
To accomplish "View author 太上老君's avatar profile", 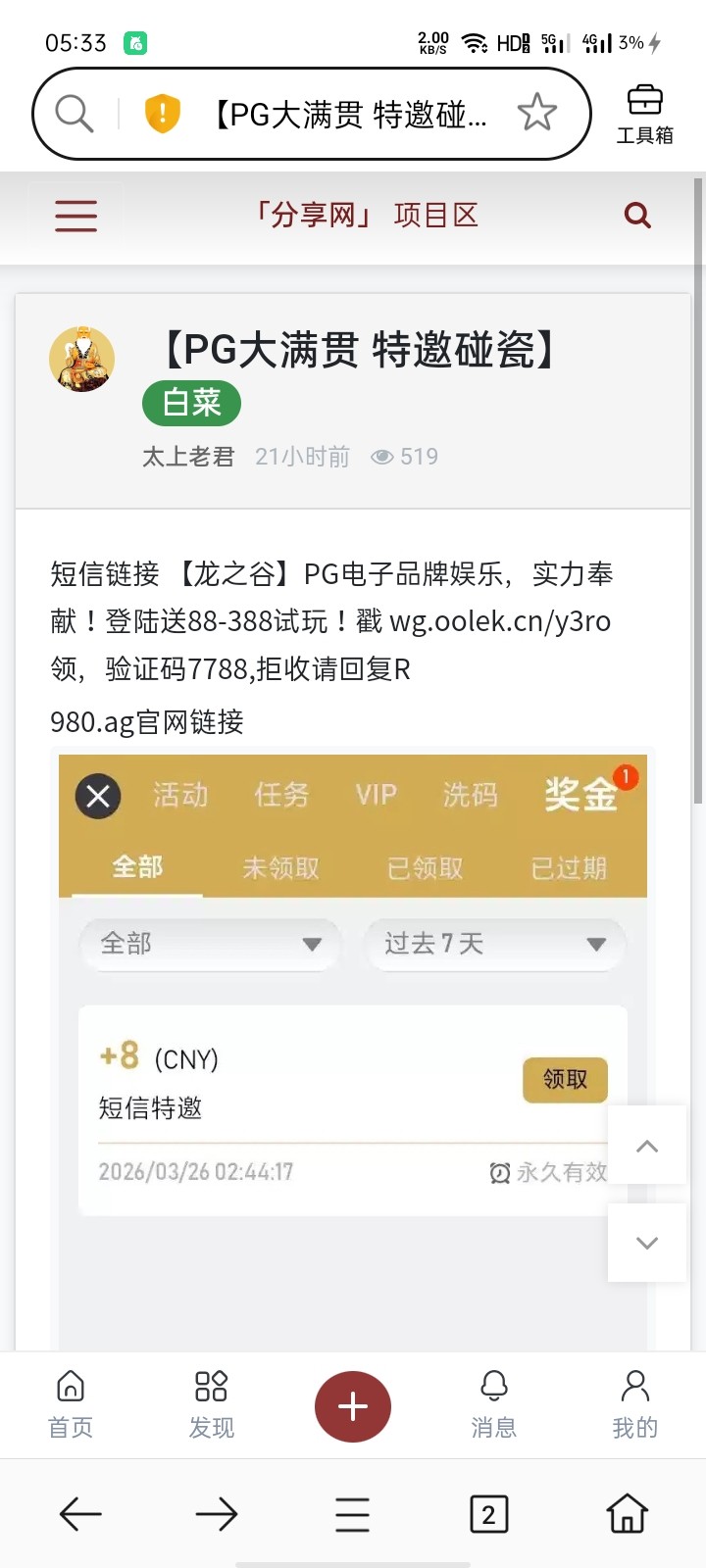I will [82, 360].
